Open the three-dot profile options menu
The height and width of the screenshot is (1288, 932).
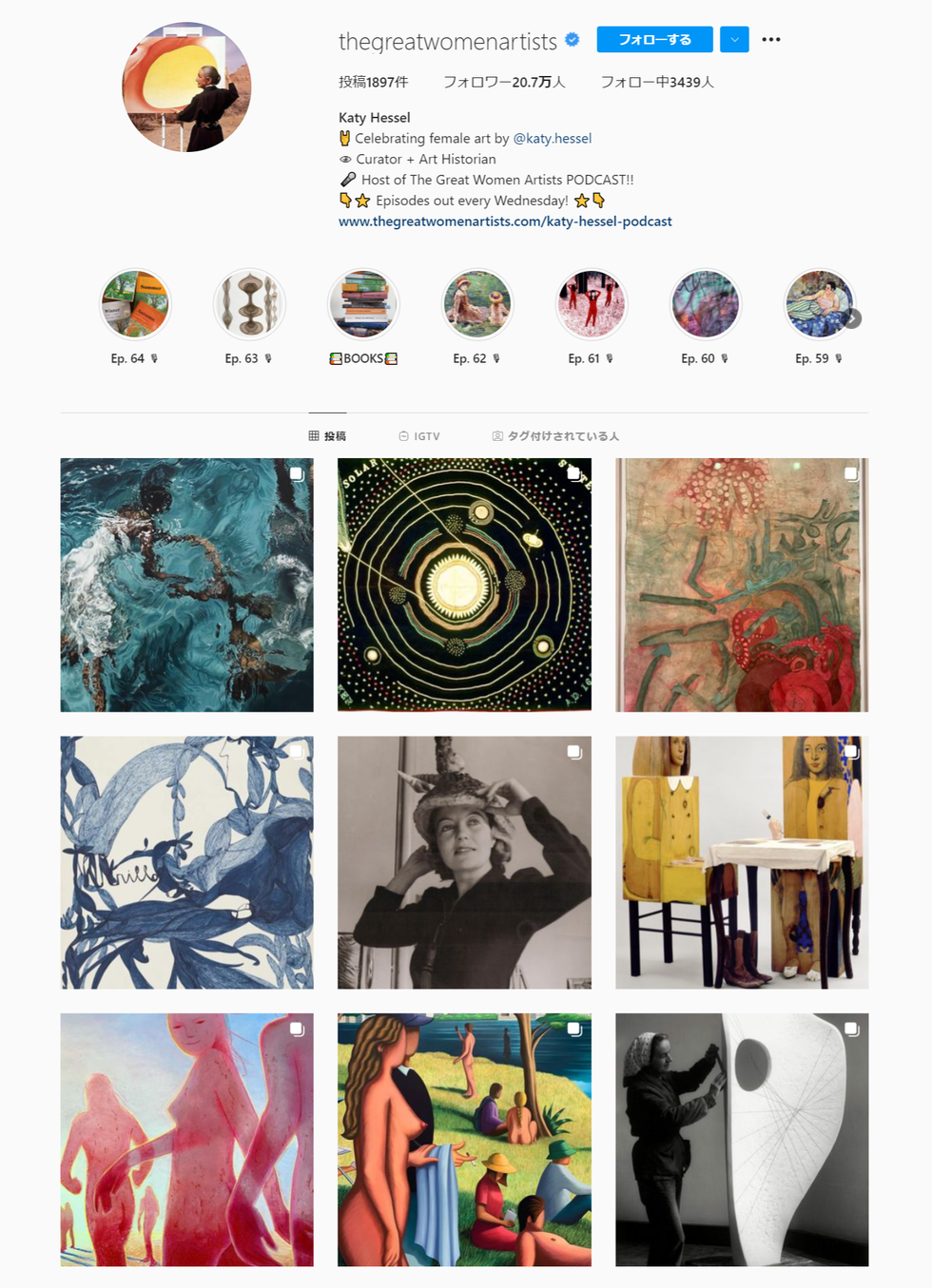(x=771, y=39)
